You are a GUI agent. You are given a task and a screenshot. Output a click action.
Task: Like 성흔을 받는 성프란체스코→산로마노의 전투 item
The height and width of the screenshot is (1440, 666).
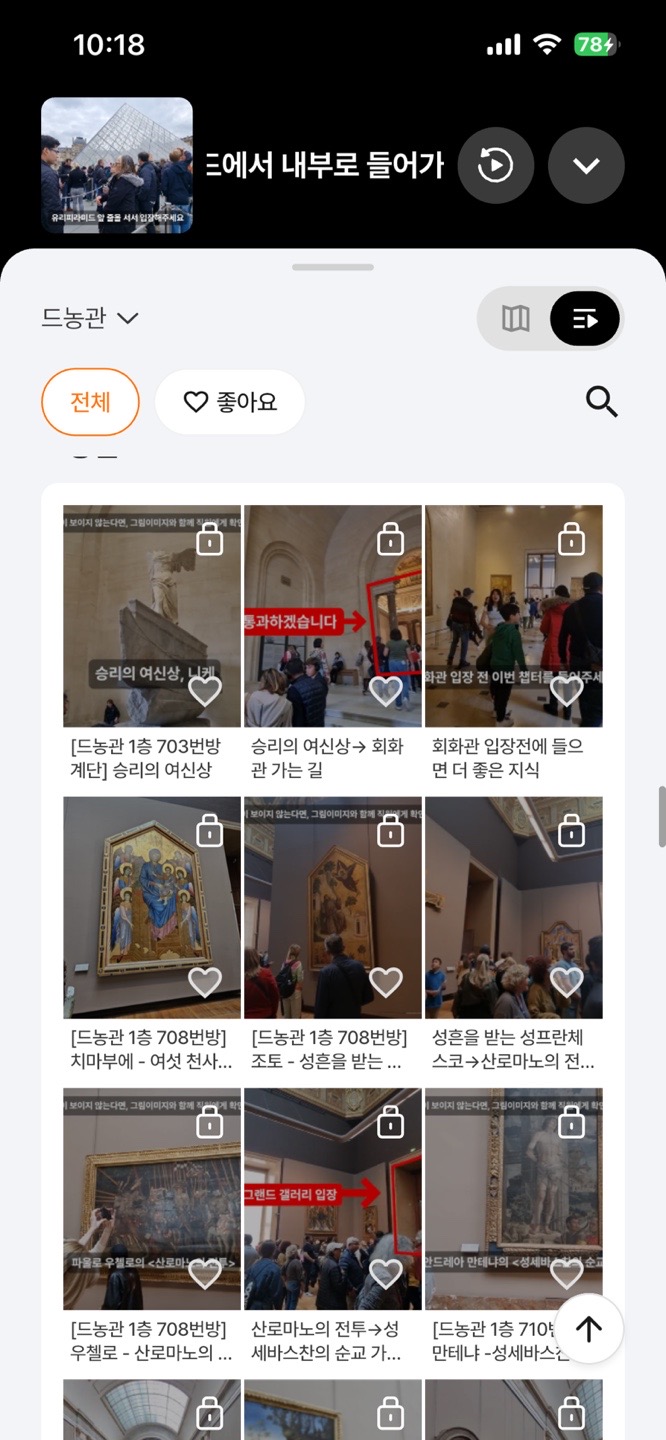tap(567, 983)
